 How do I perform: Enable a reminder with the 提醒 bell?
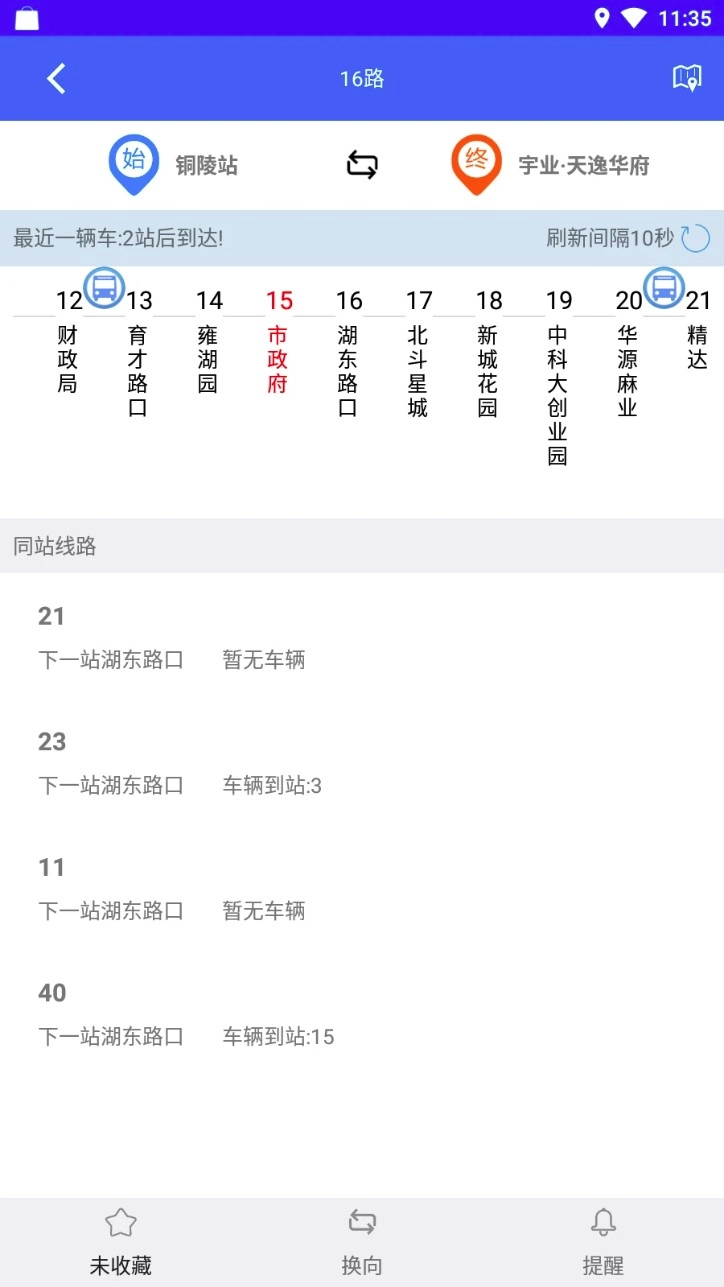[603, 1240]
